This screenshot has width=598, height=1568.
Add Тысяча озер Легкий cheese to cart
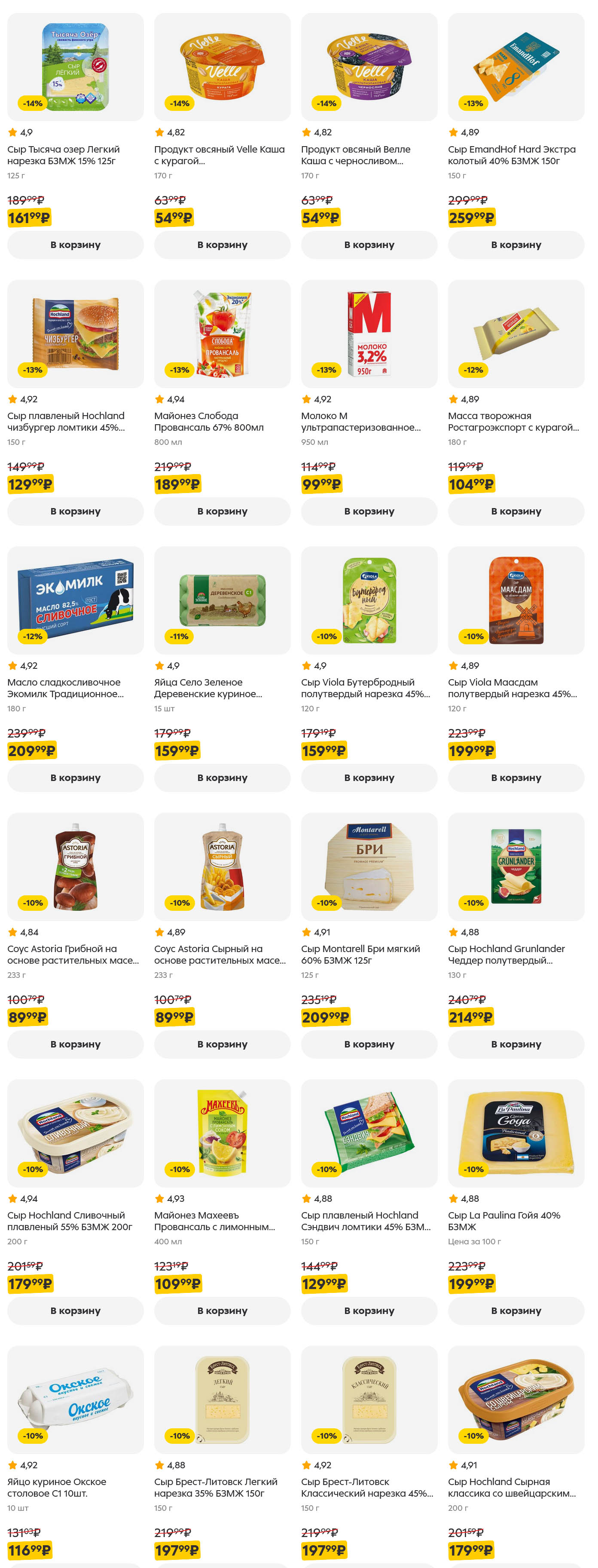tap(76, 245)
